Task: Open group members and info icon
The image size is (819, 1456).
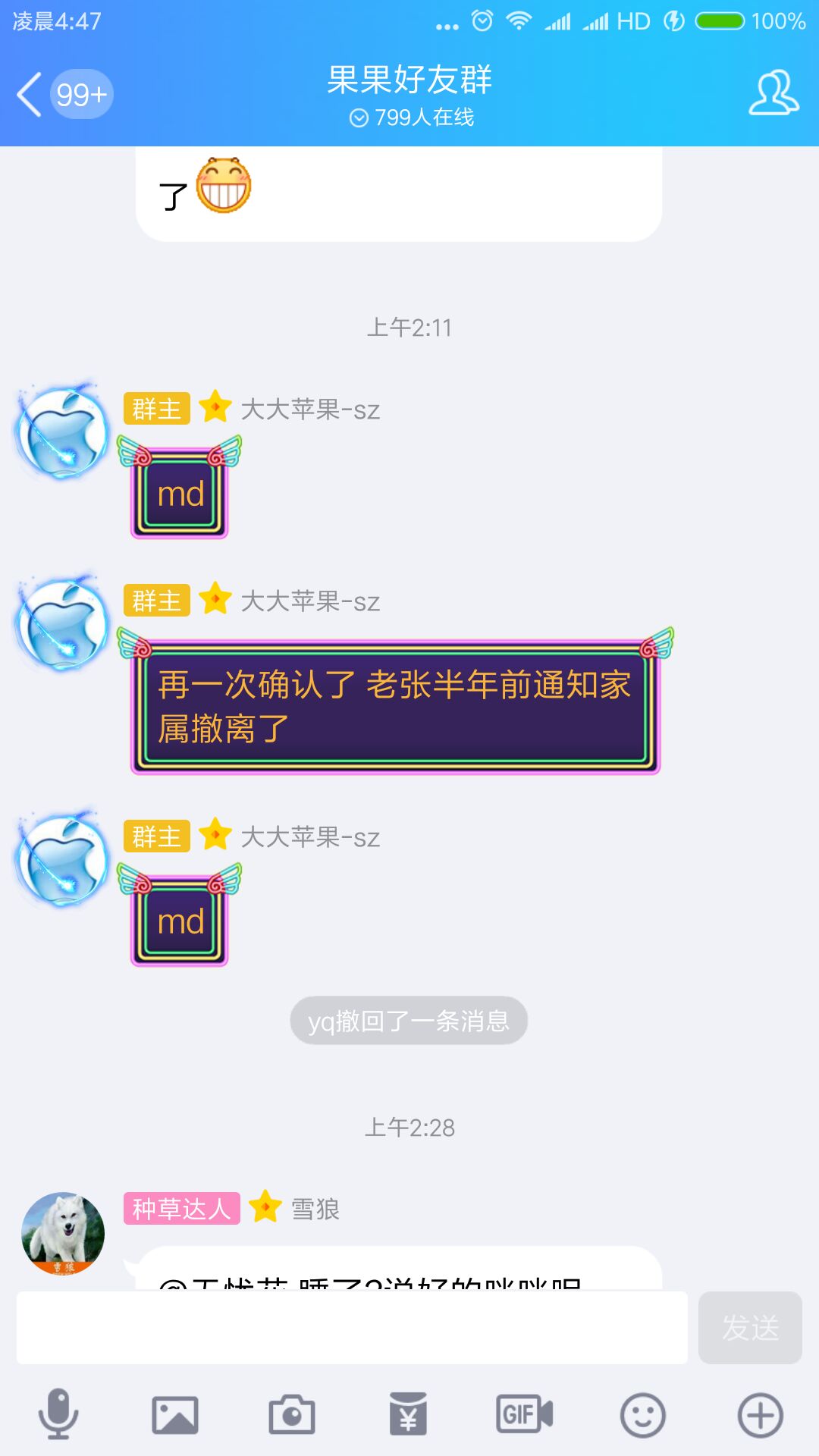Action: click(x=773, y=93)
